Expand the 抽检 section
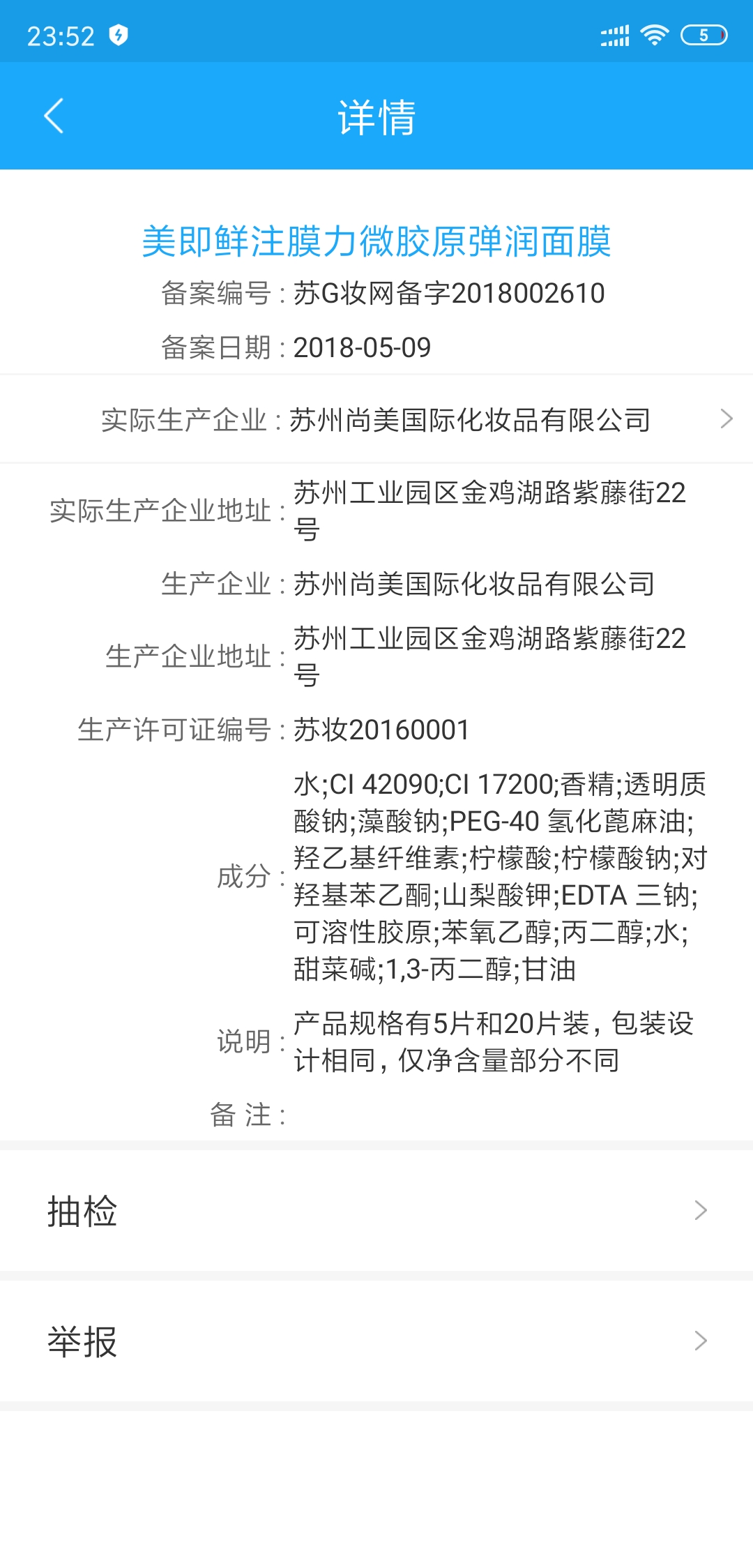Image resolution: width=753 pixels, height=1568 pixels. (x=376, y=1209)
